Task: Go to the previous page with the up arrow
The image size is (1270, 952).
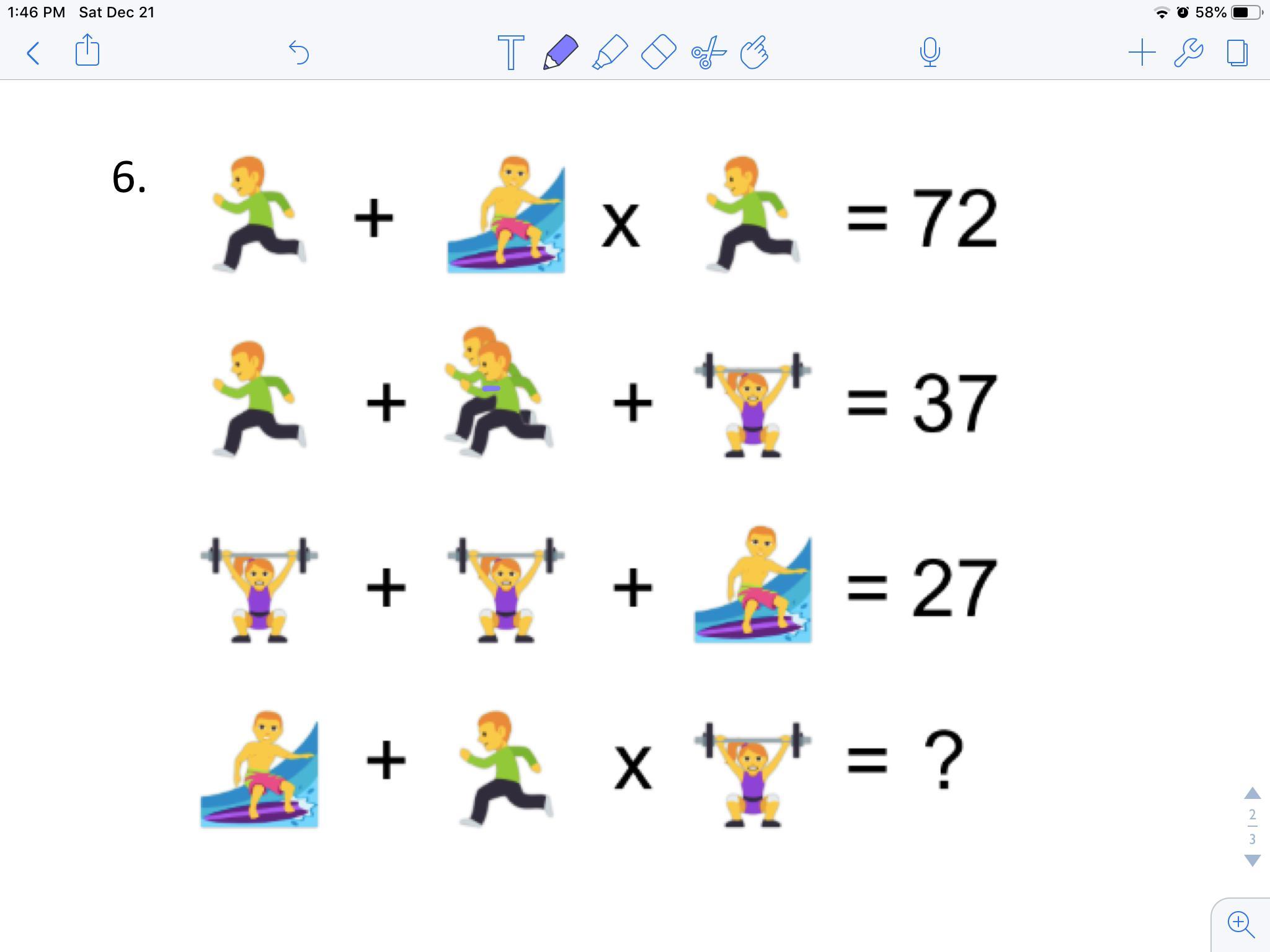Action: point(1252,793)
